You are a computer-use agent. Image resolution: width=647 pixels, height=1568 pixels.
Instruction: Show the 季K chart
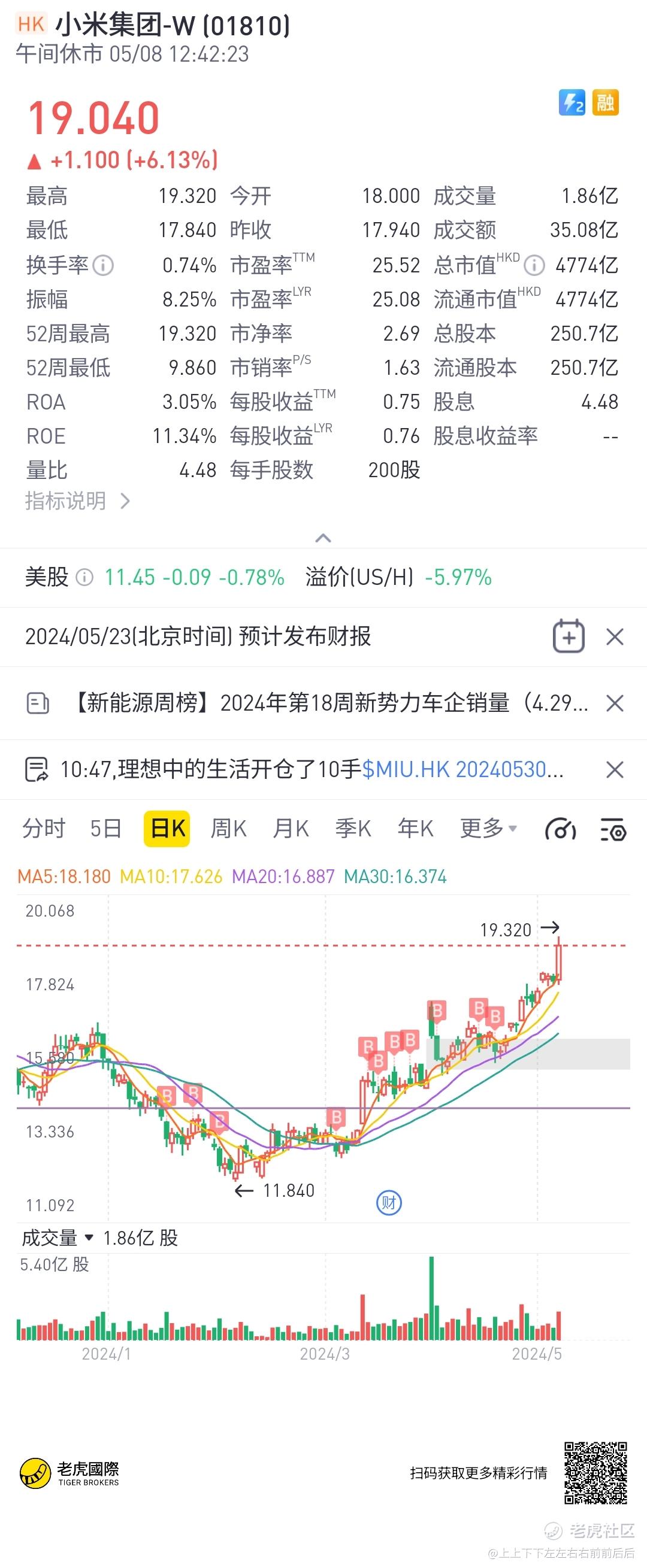[353, 829]
